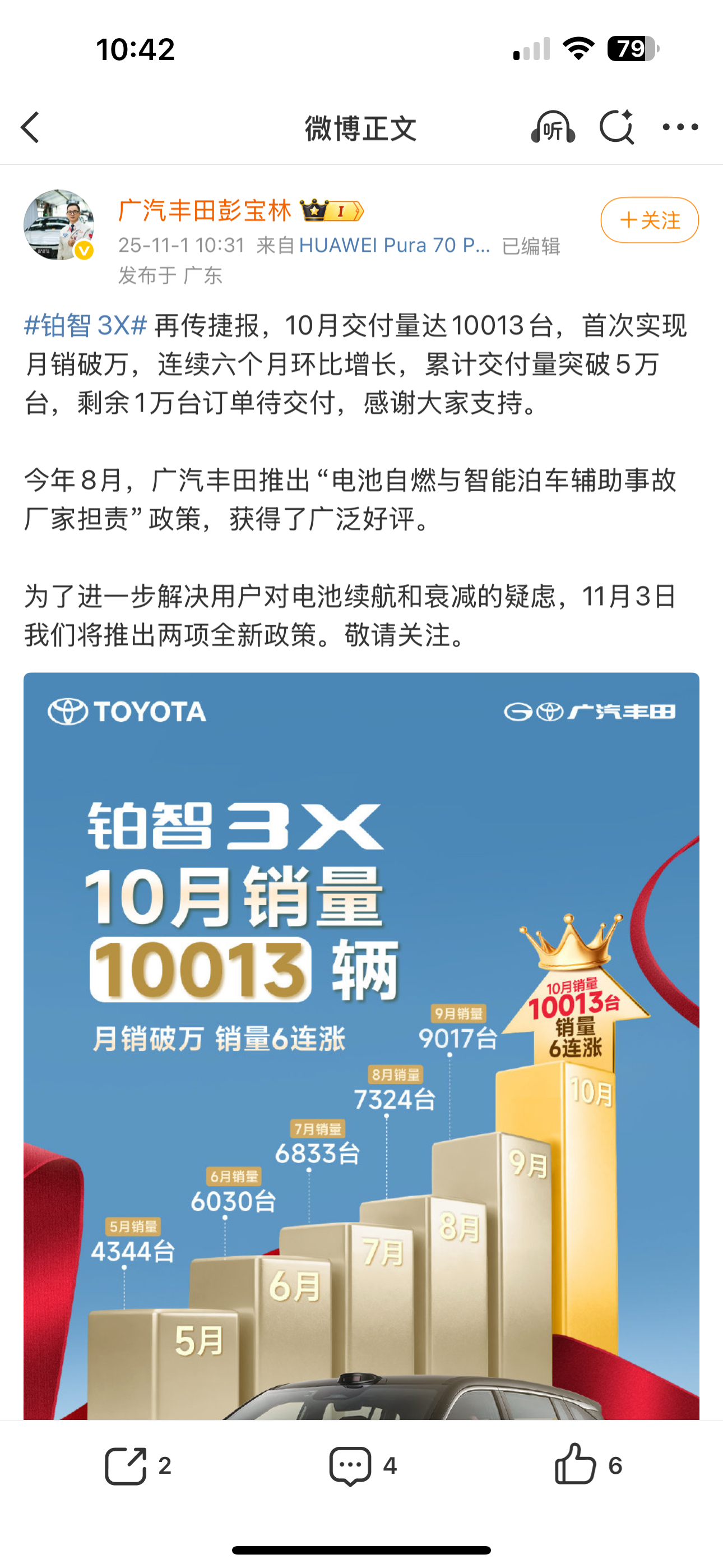723x1568 pixels.
Task: Tap the 微博正文 title bar
Action: (x=361, y=127)
